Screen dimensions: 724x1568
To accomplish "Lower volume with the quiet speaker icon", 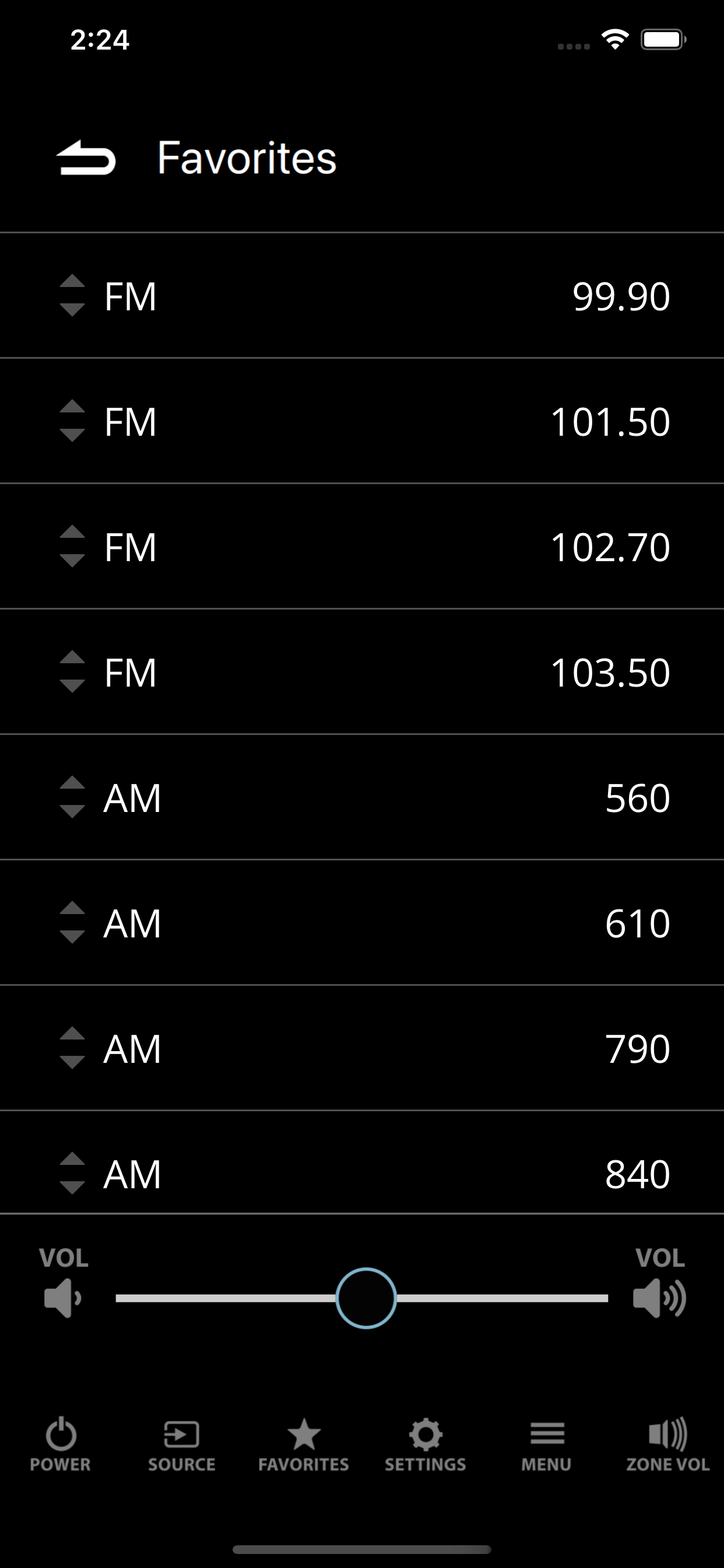I will point(63,1298).
